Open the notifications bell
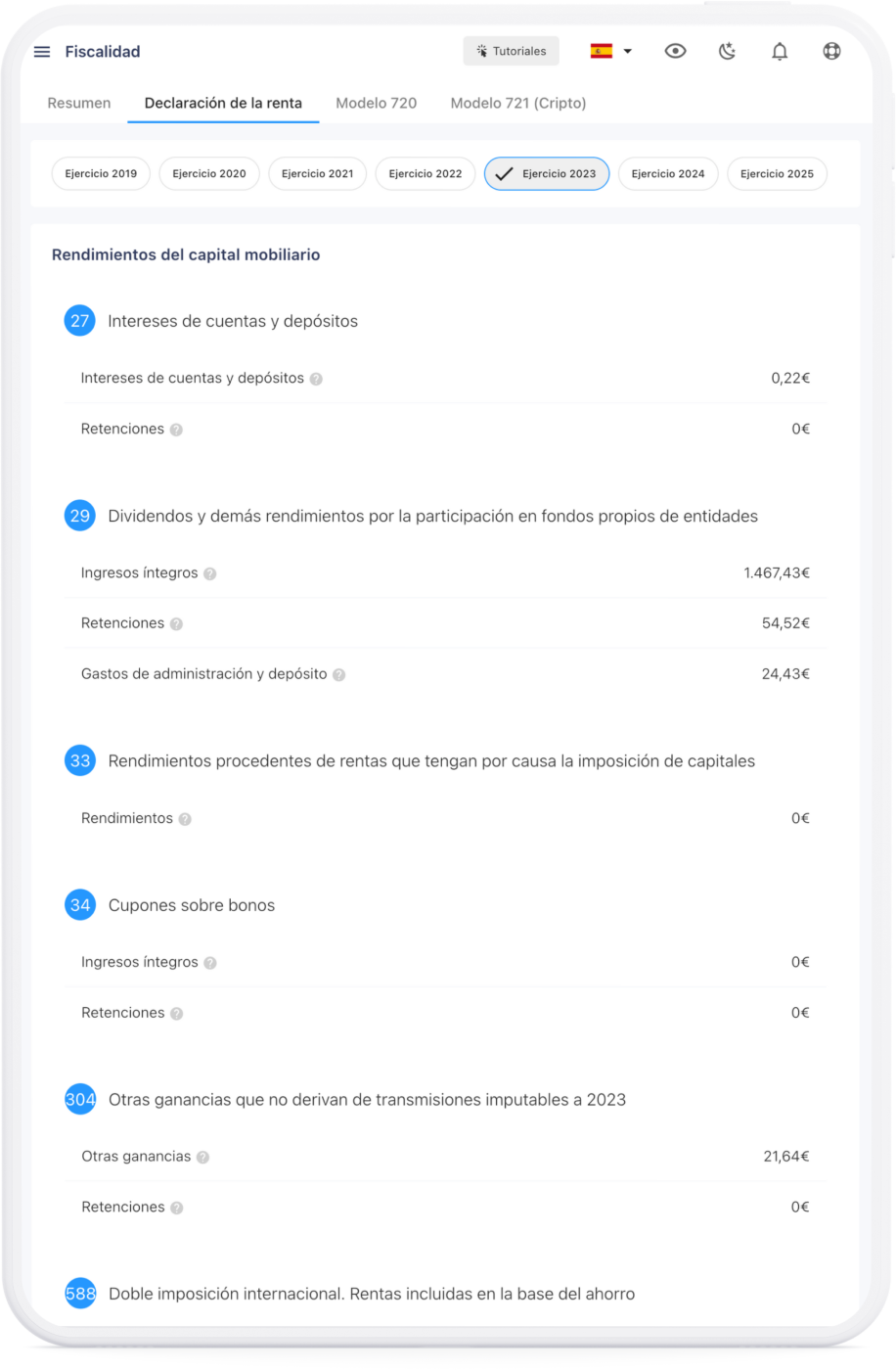The width and height of the screenshot is (896, 1370). 780,52
